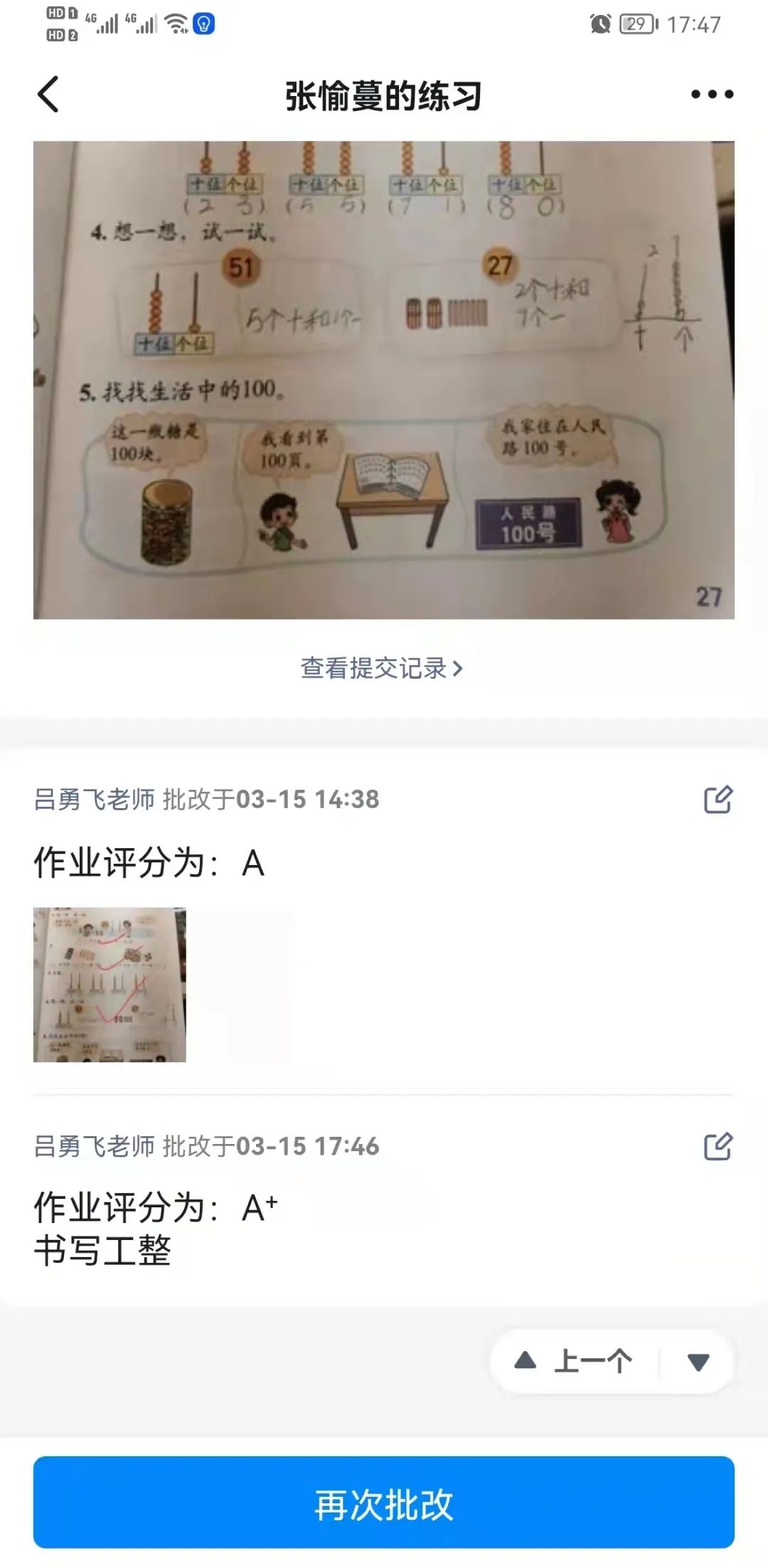Edit the 14:38 grading comment
The width and height of the screenshot is (768, 1568).
coord(718,800)
